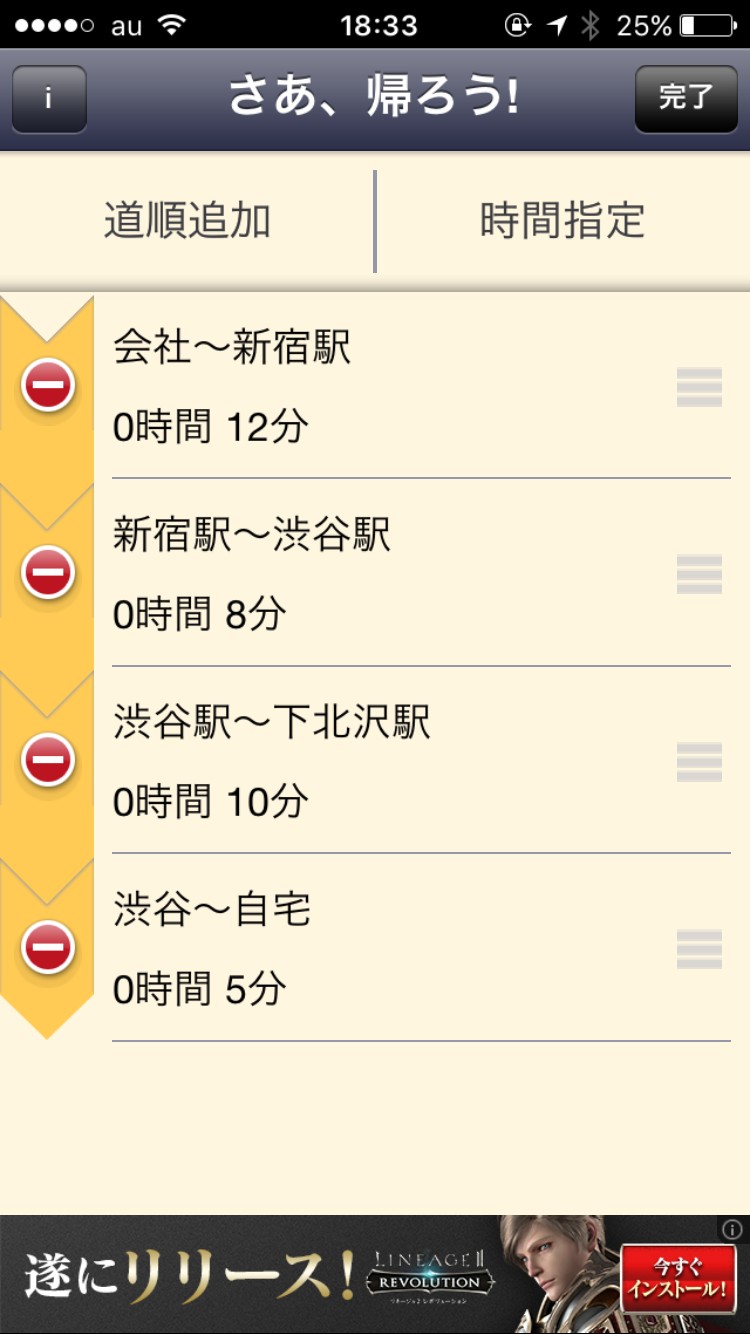Screen dimensions: 750x1334
Task: Open the 時間指定 option
Action: [562, 221]
